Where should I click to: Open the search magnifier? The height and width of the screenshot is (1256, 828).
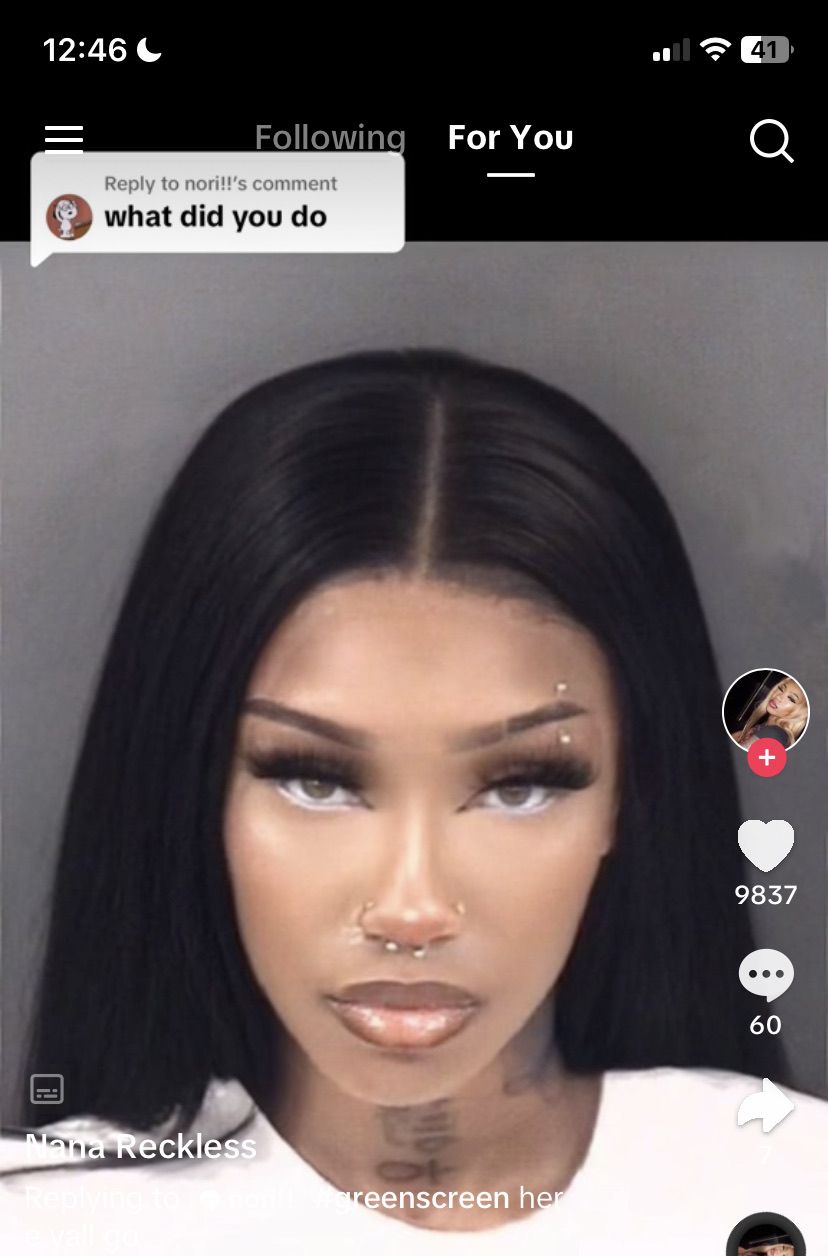tap(771, 141)
